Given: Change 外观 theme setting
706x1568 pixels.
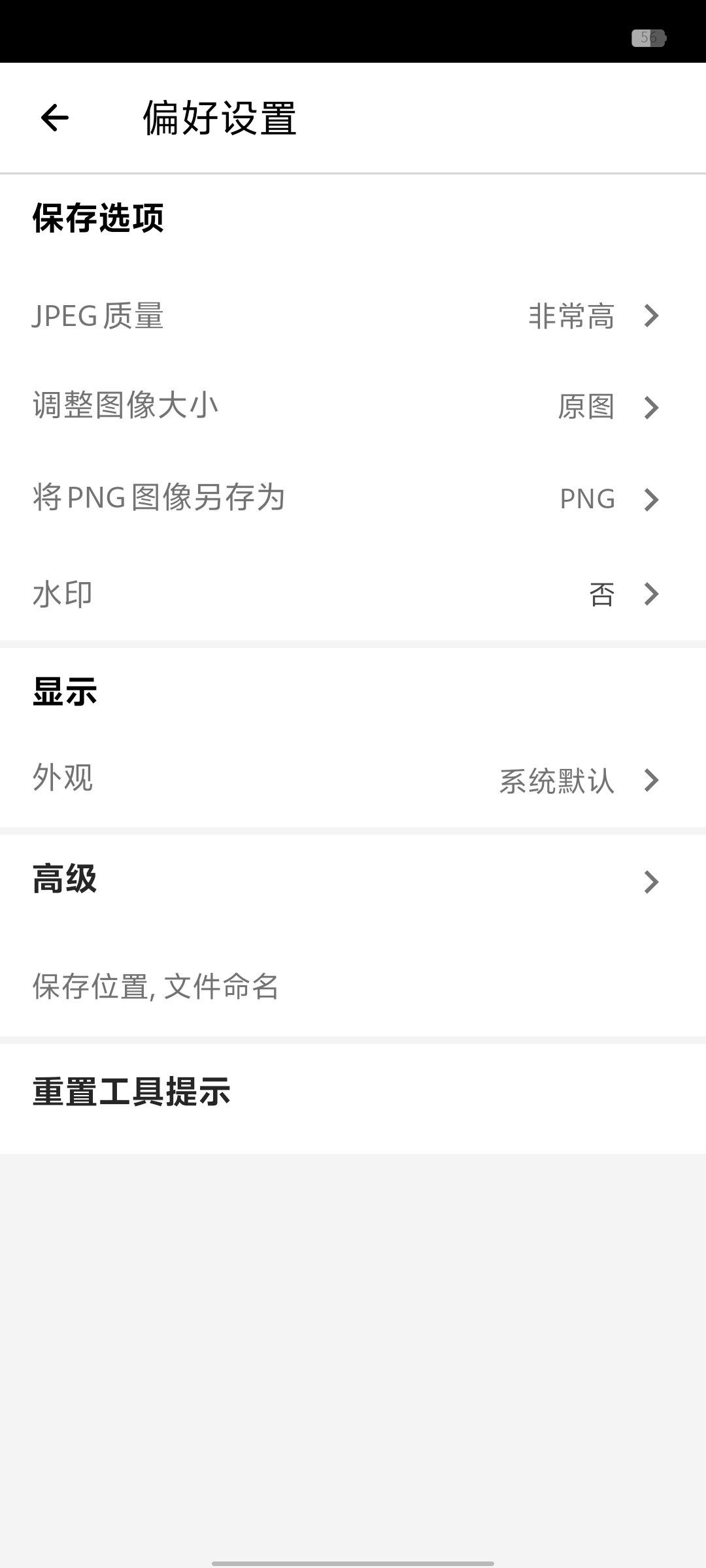Looking at the screenshot, I should 353,779.
